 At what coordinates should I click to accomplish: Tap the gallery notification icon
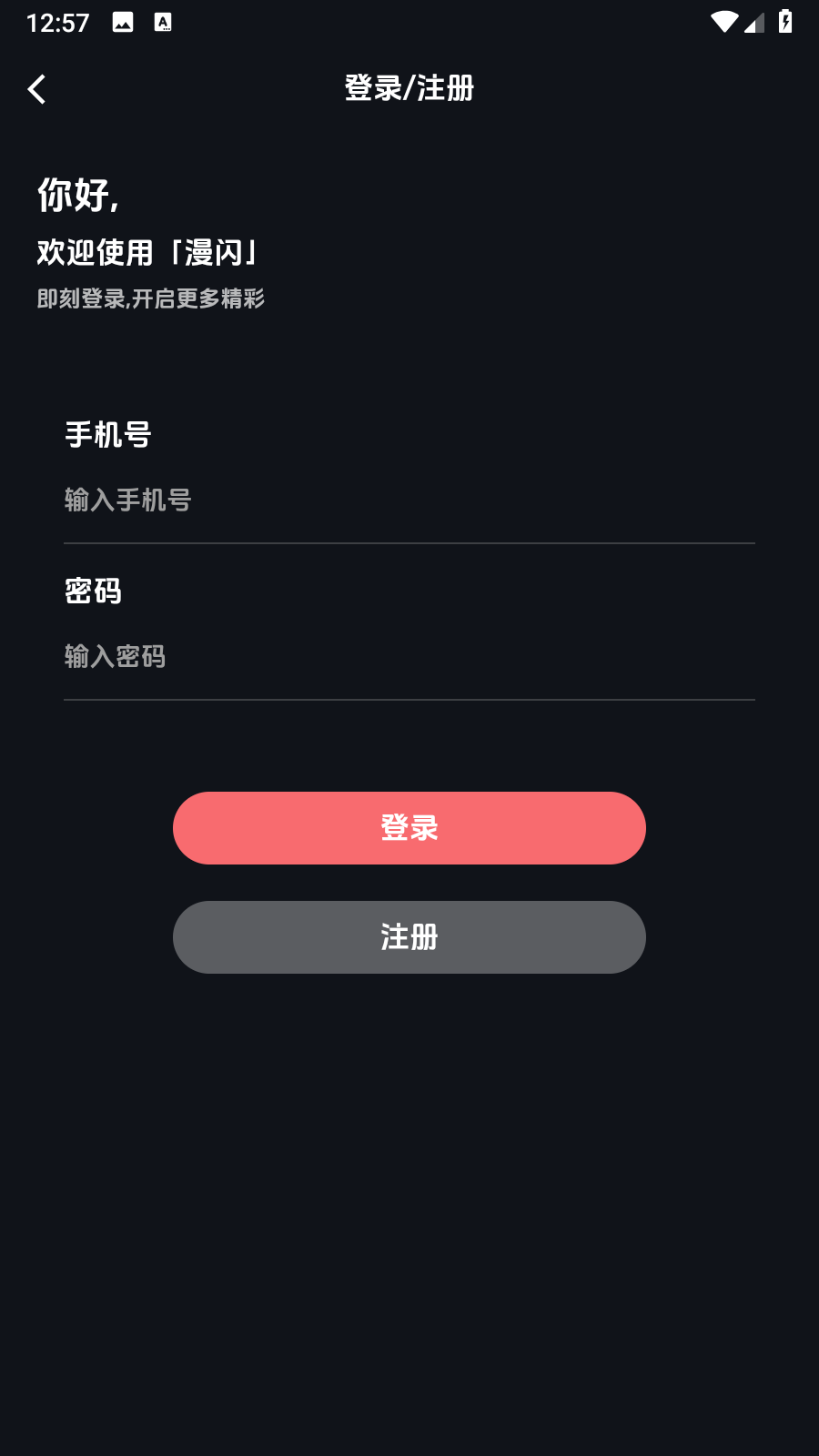tap(122, 22)
